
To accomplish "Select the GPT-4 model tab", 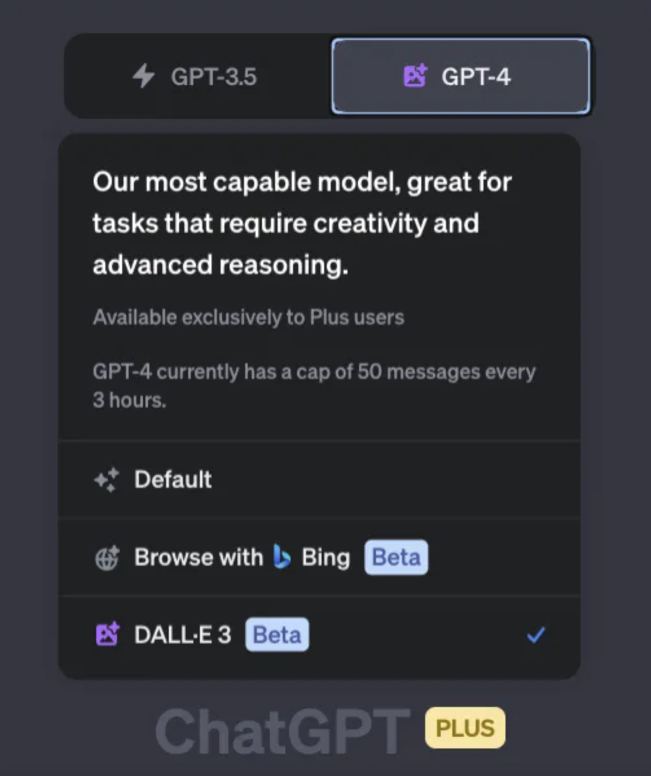I will (x=460, y=77).
